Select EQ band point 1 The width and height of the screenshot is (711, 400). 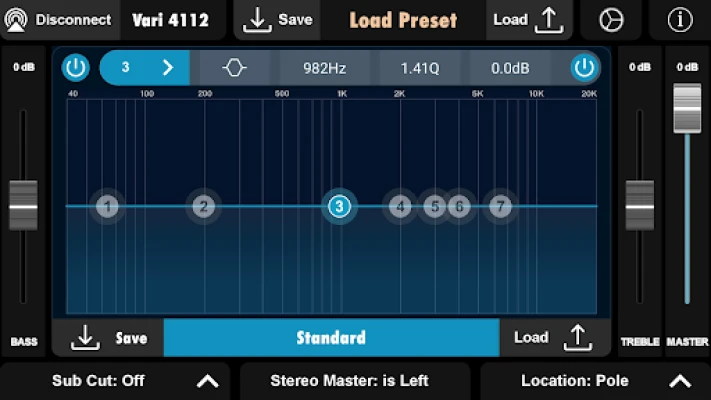(108, 207)
